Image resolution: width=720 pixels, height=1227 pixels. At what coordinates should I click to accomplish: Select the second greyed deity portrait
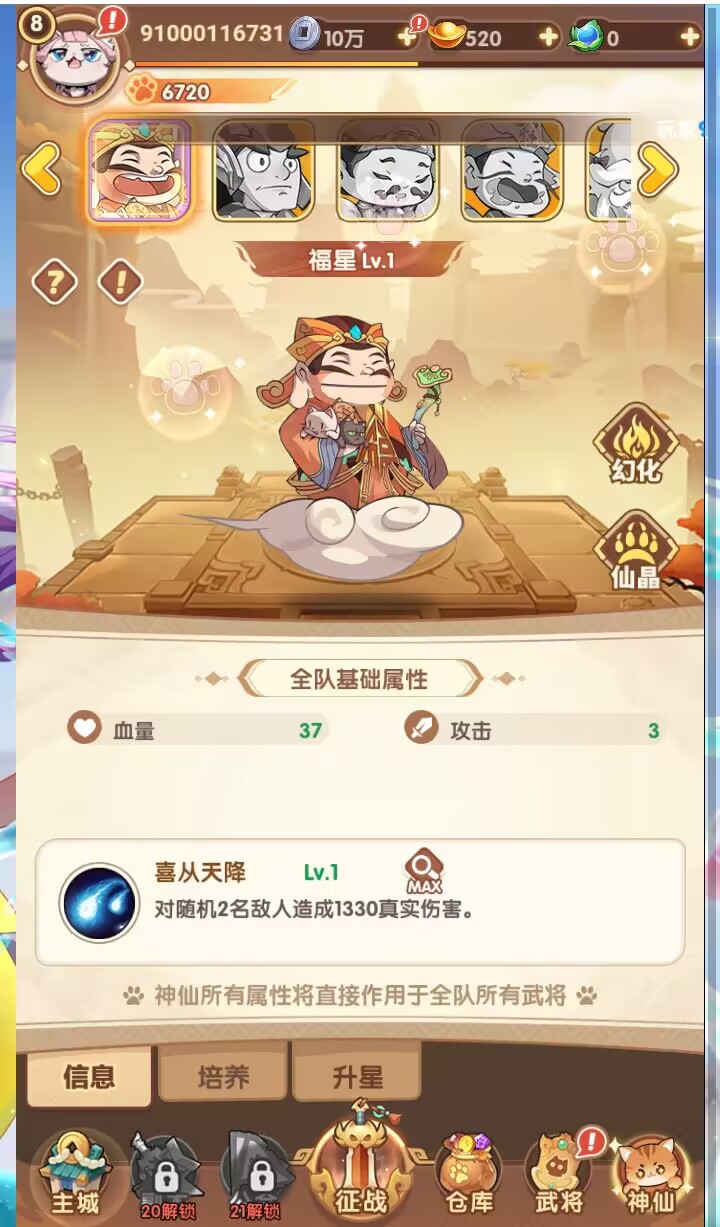pyautogui.click(x=387, y=170)
